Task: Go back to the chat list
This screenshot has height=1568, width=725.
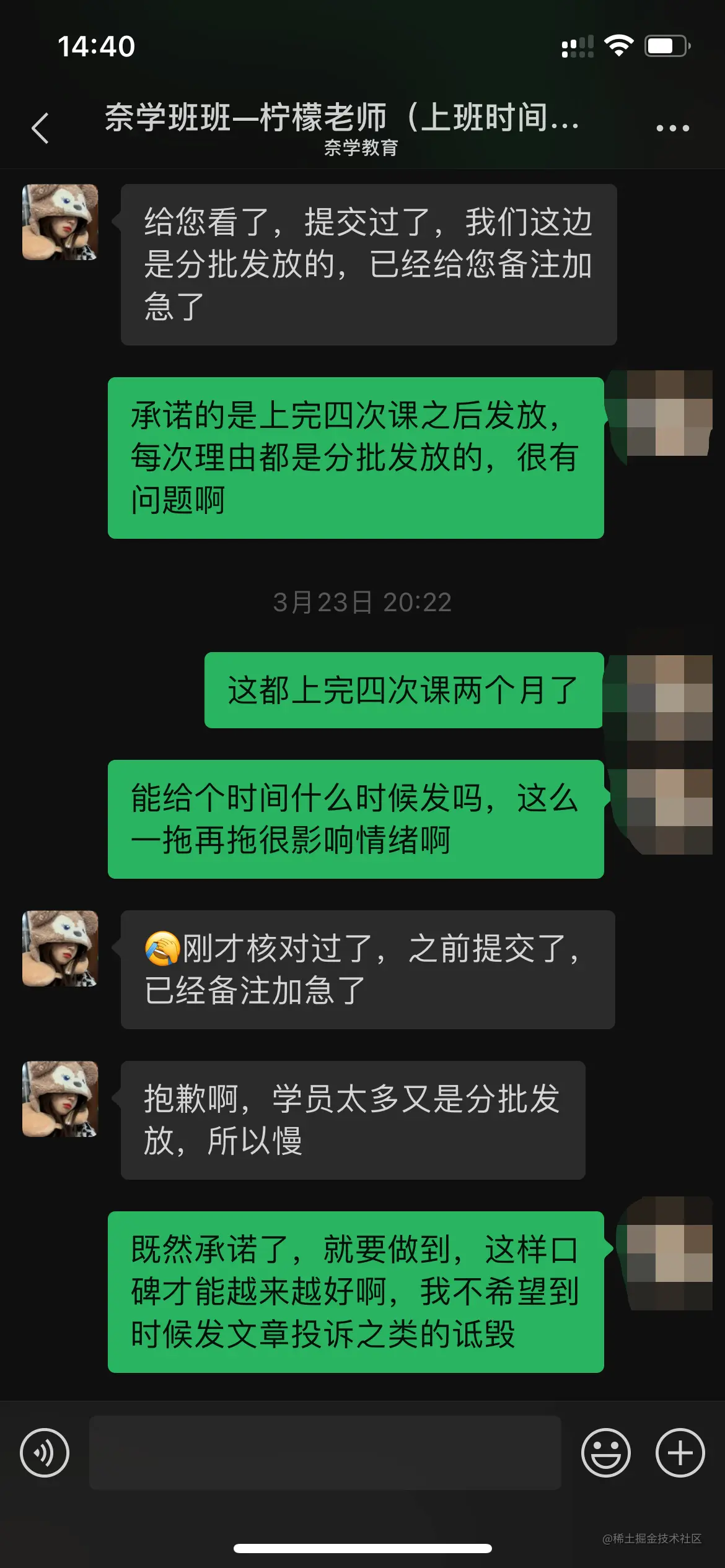Action: 40,128
